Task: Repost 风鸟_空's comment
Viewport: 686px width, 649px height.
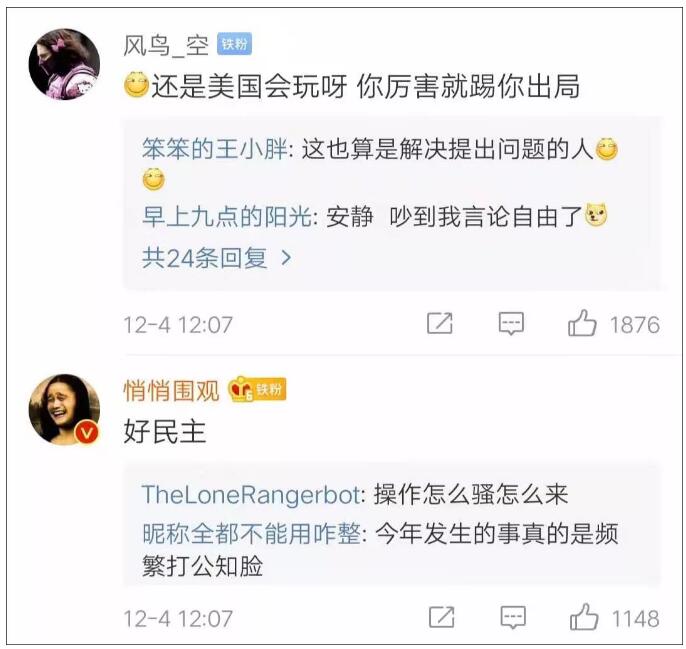Action: click(x=440, y=324)
